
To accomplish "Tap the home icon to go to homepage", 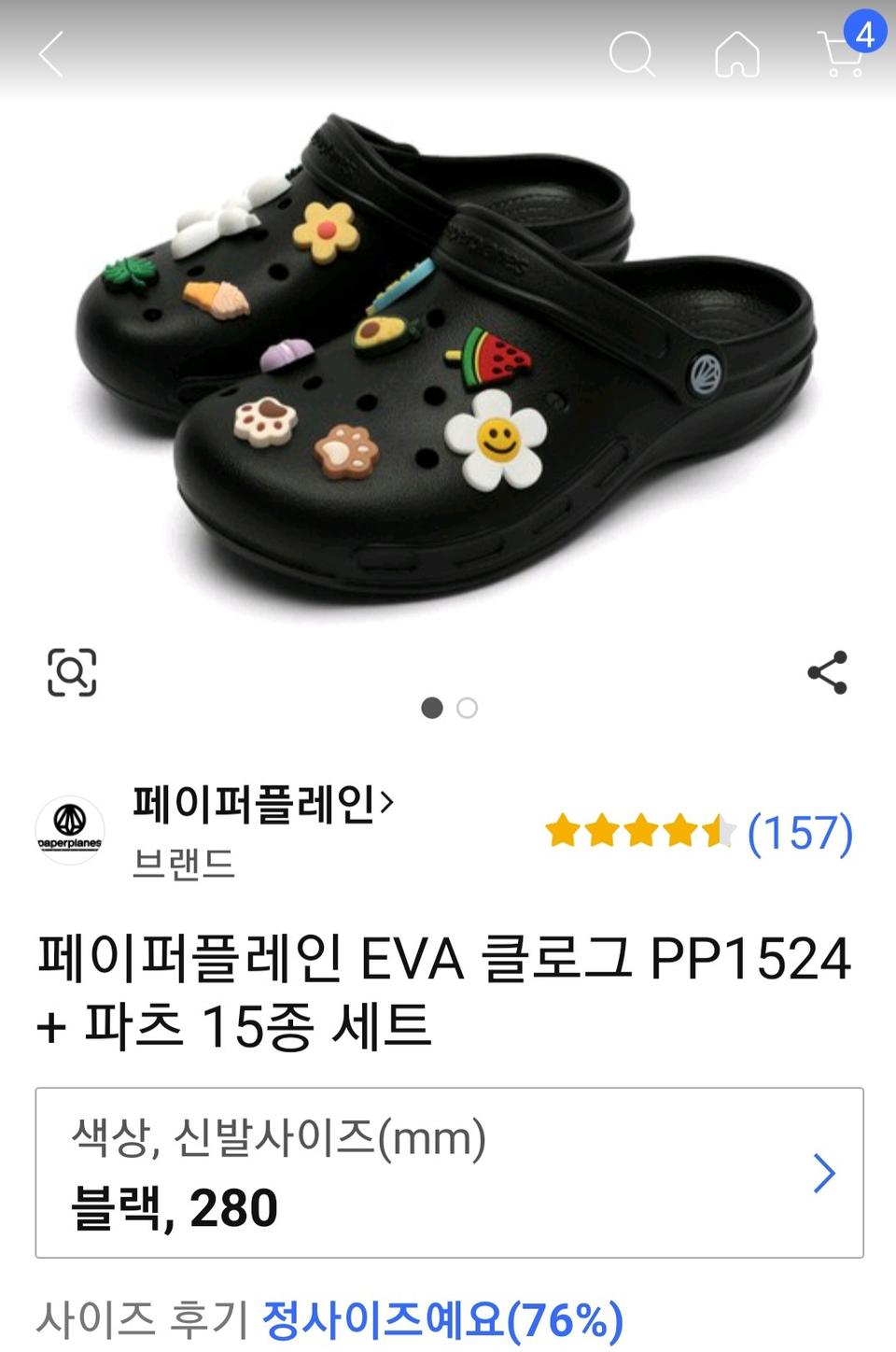I will 737,56.
